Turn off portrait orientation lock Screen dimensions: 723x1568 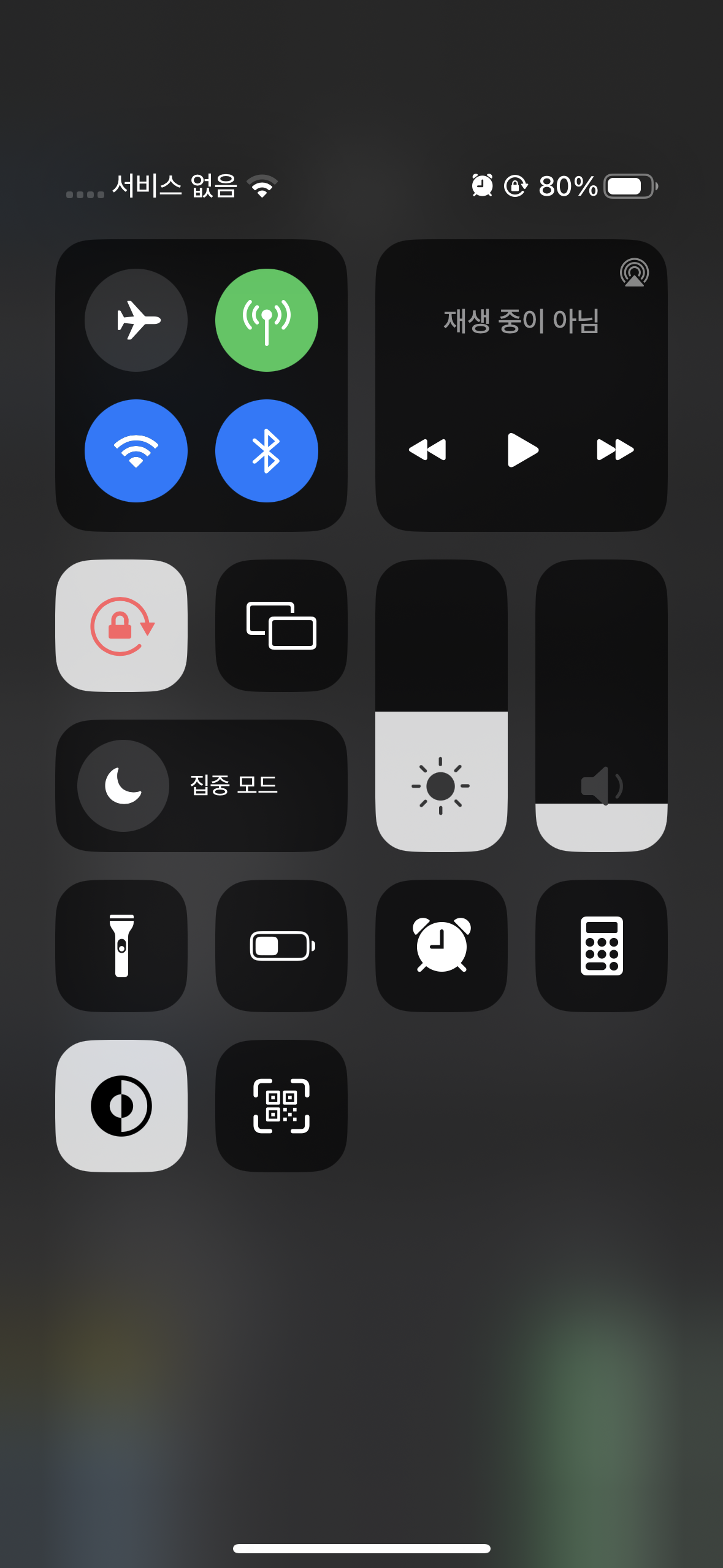click(x=121, y=626)
